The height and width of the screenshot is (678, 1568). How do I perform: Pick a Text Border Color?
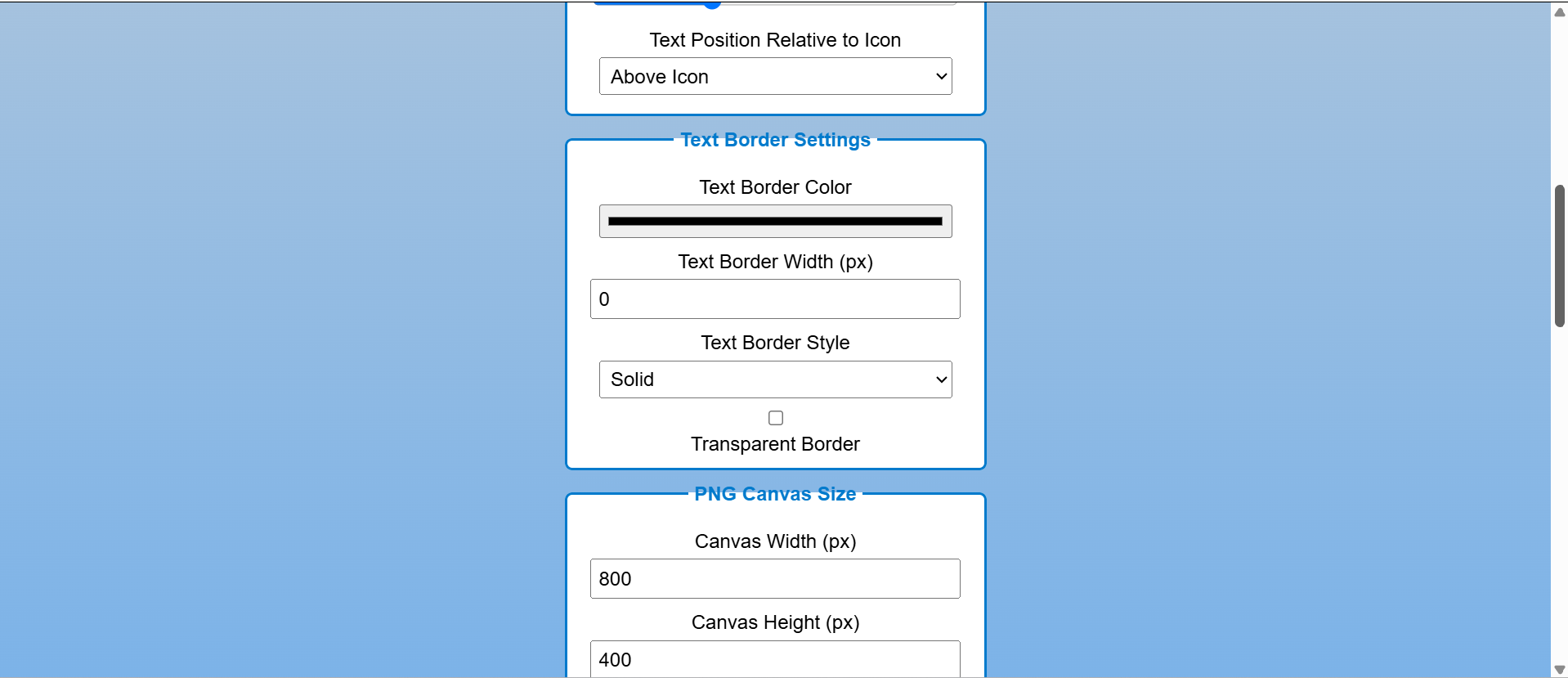point(775,222)
